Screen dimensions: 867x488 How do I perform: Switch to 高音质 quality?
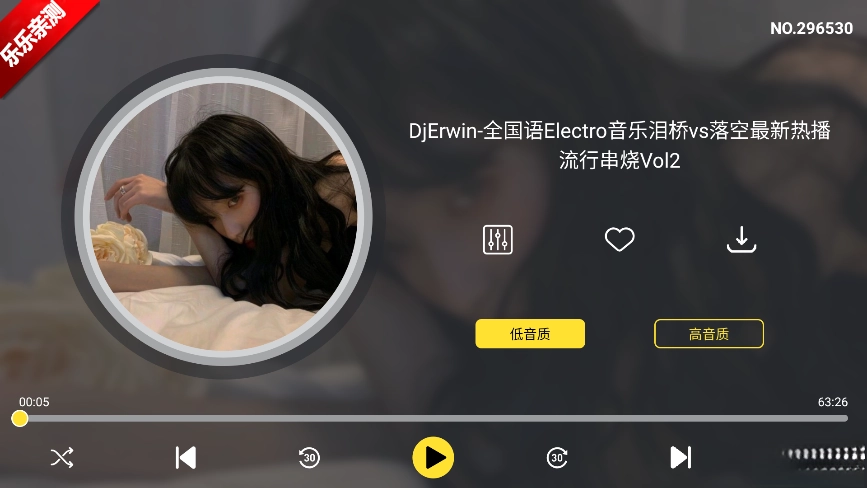coord(709,334)
